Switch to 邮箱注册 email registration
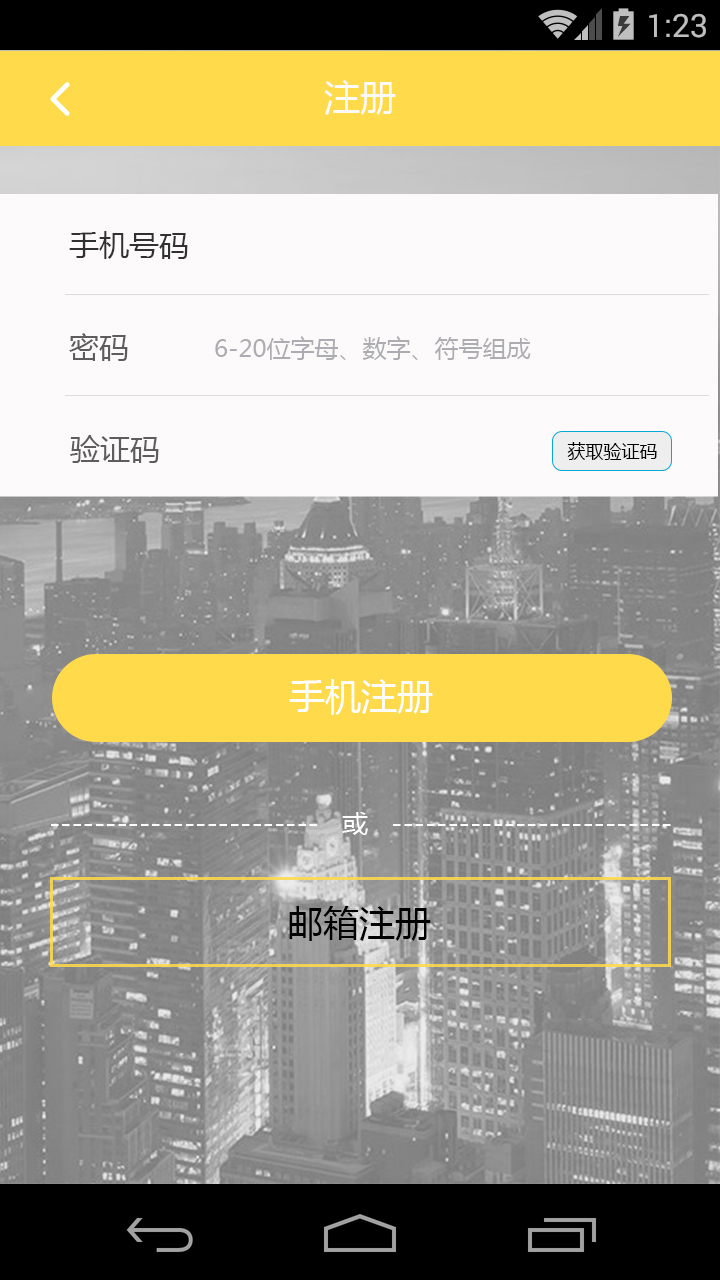The width and height of the screenshot is (720, 1280). [x=360, y=922]
